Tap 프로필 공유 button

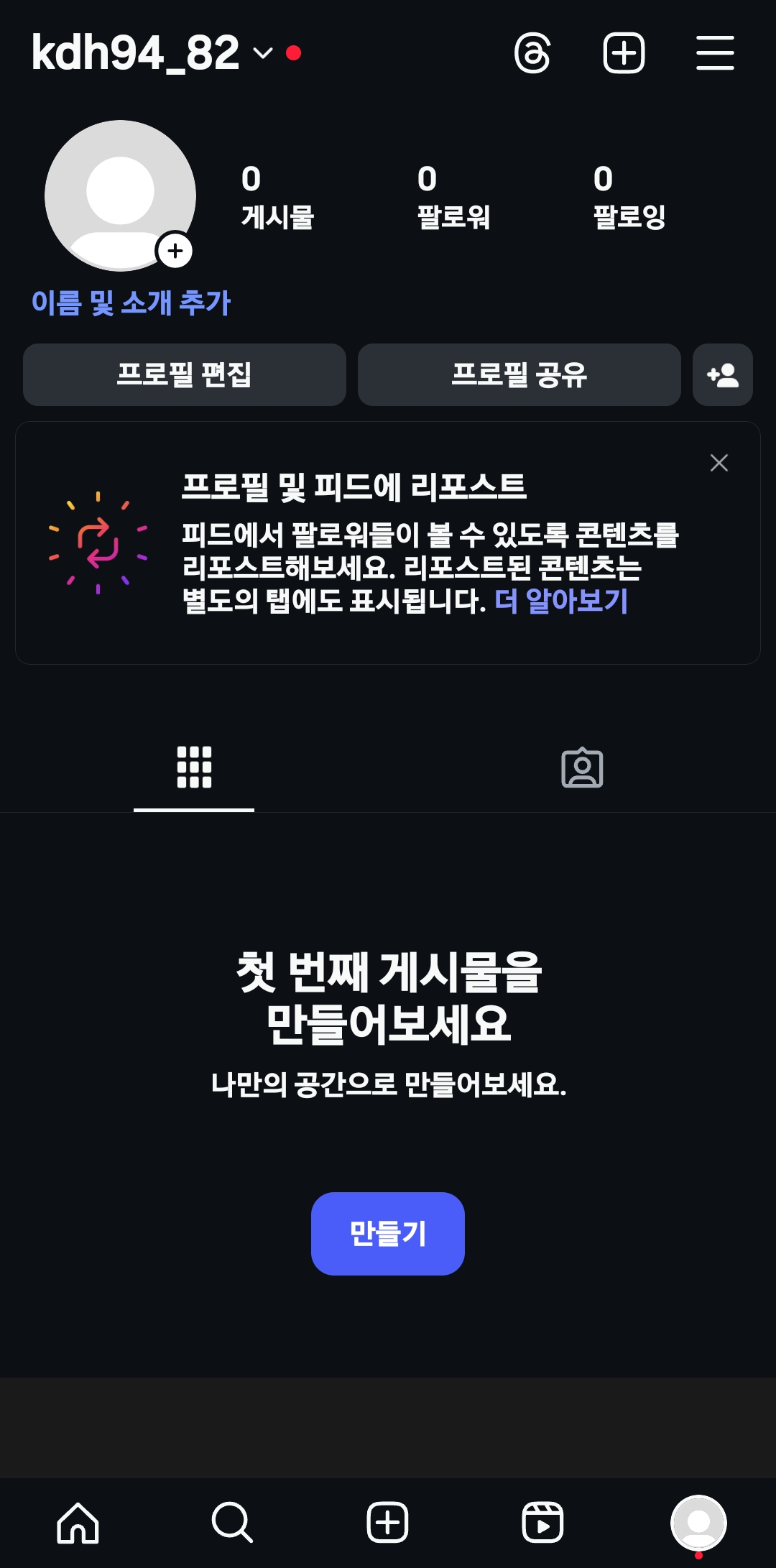click(x=519, y=374)
